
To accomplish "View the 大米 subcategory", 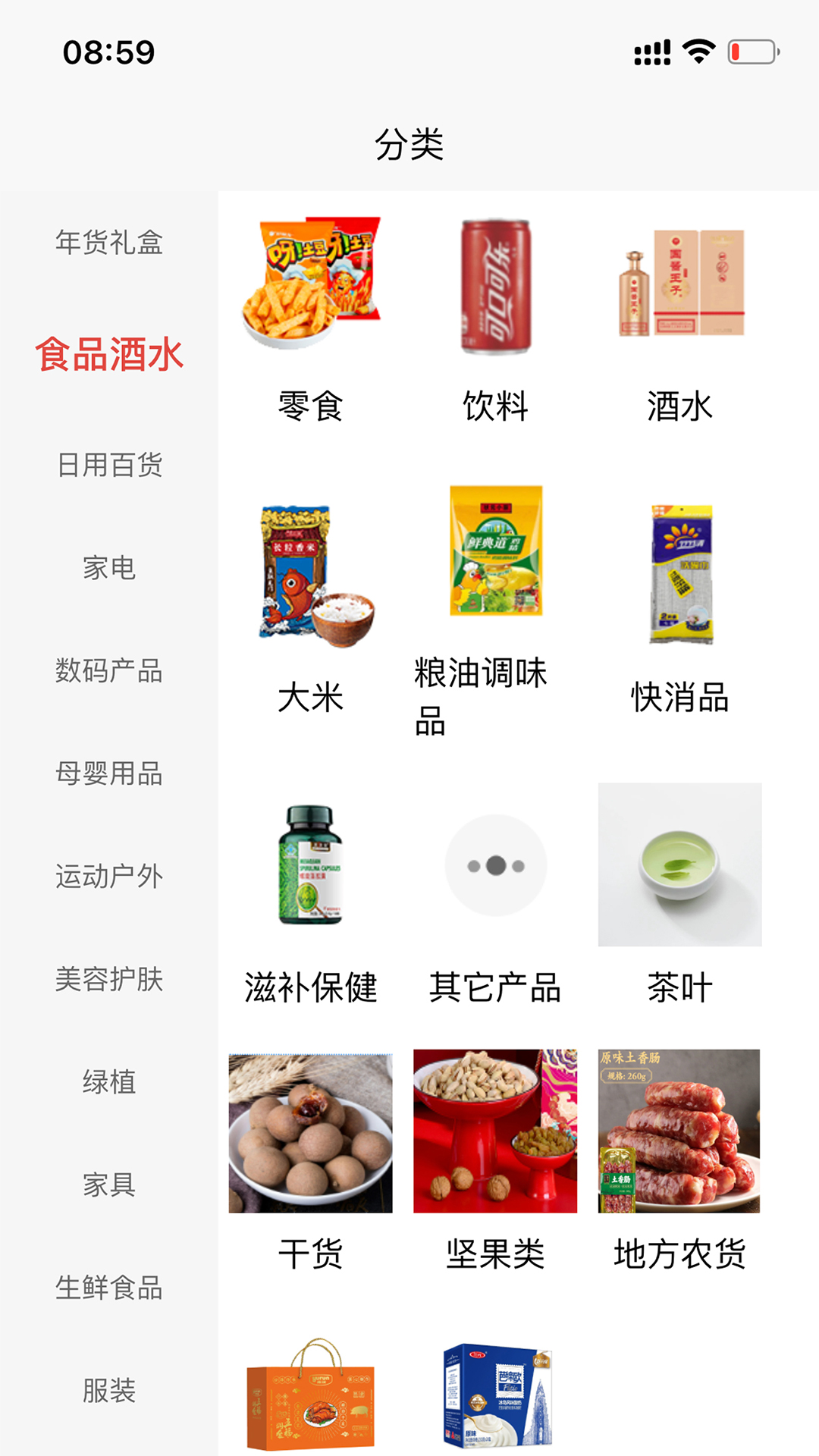I will 311,607.
